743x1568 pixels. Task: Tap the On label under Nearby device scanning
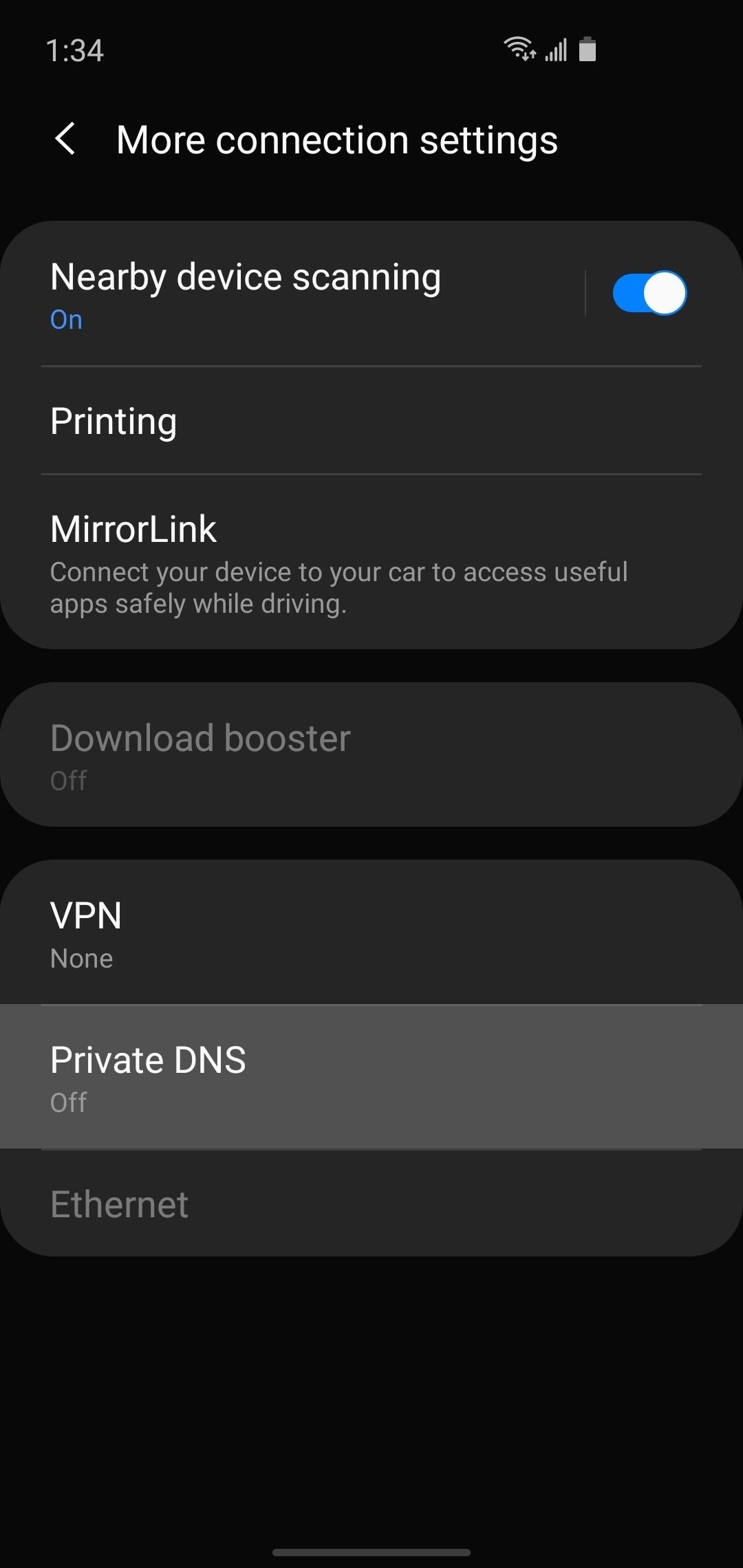[65, 319]
